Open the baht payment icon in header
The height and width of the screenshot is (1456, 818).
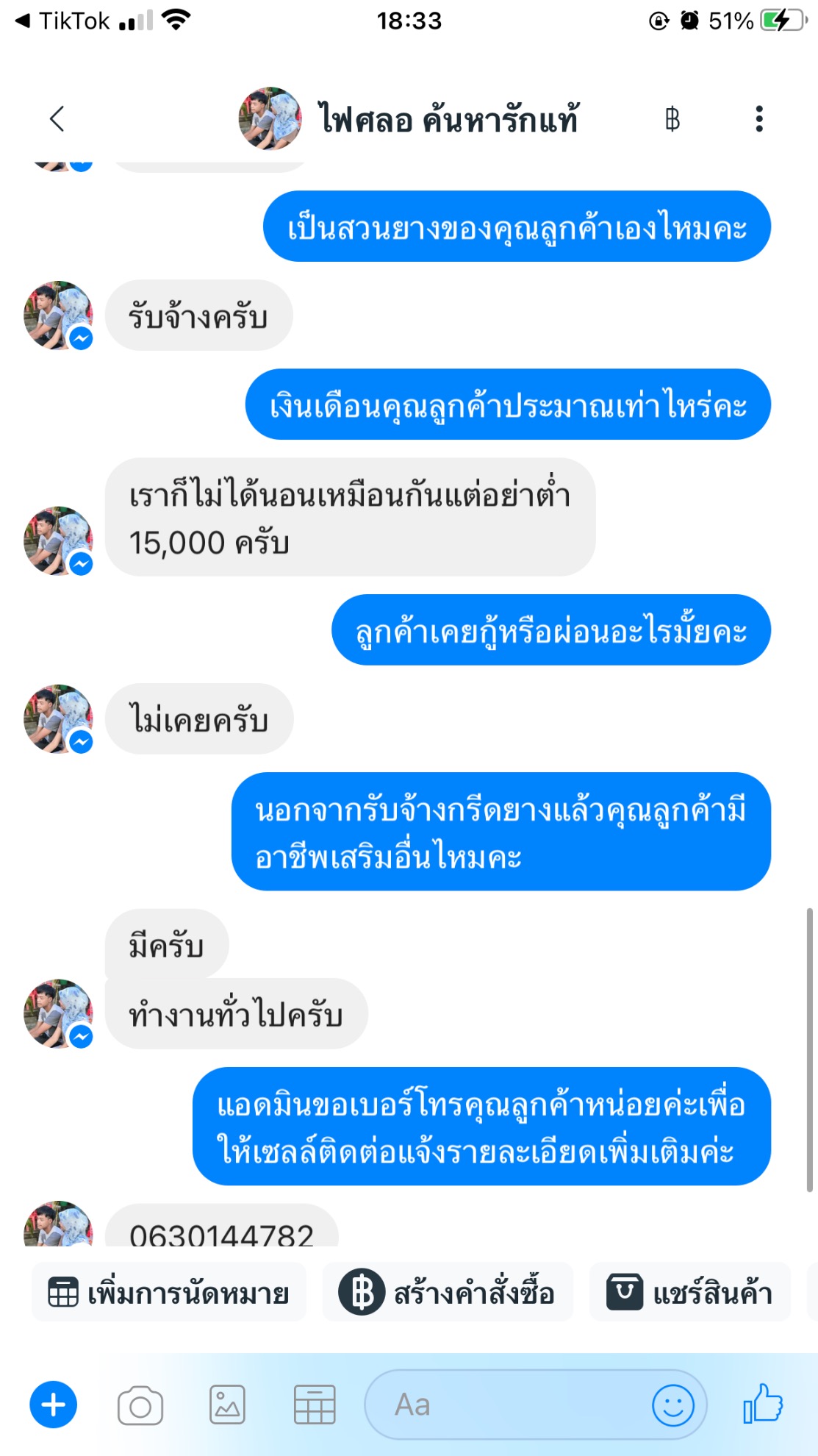pyautogui.click(x=672, y=119)
